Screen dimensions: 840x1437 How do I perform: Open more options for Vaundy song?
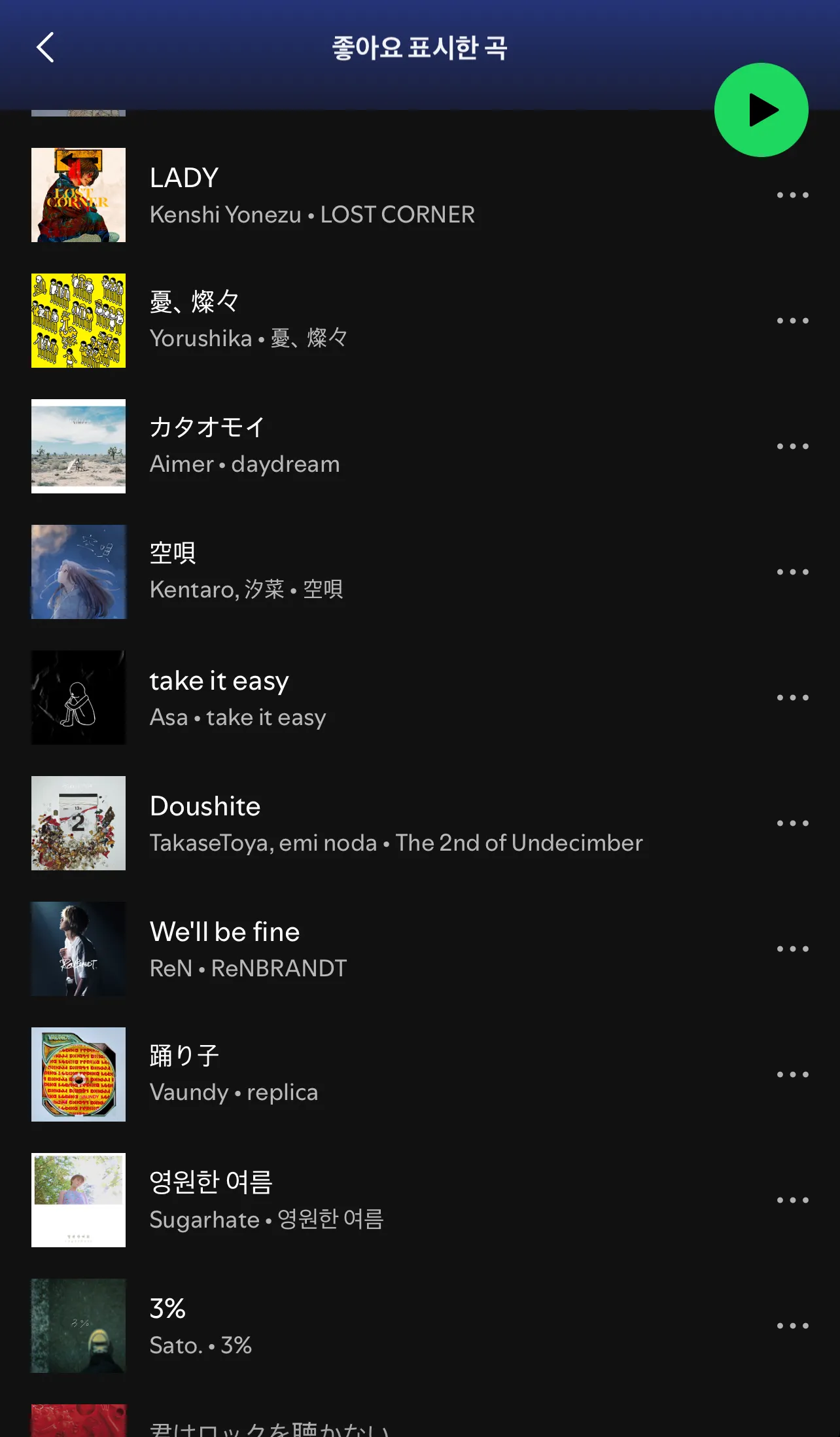(792, 1074)
